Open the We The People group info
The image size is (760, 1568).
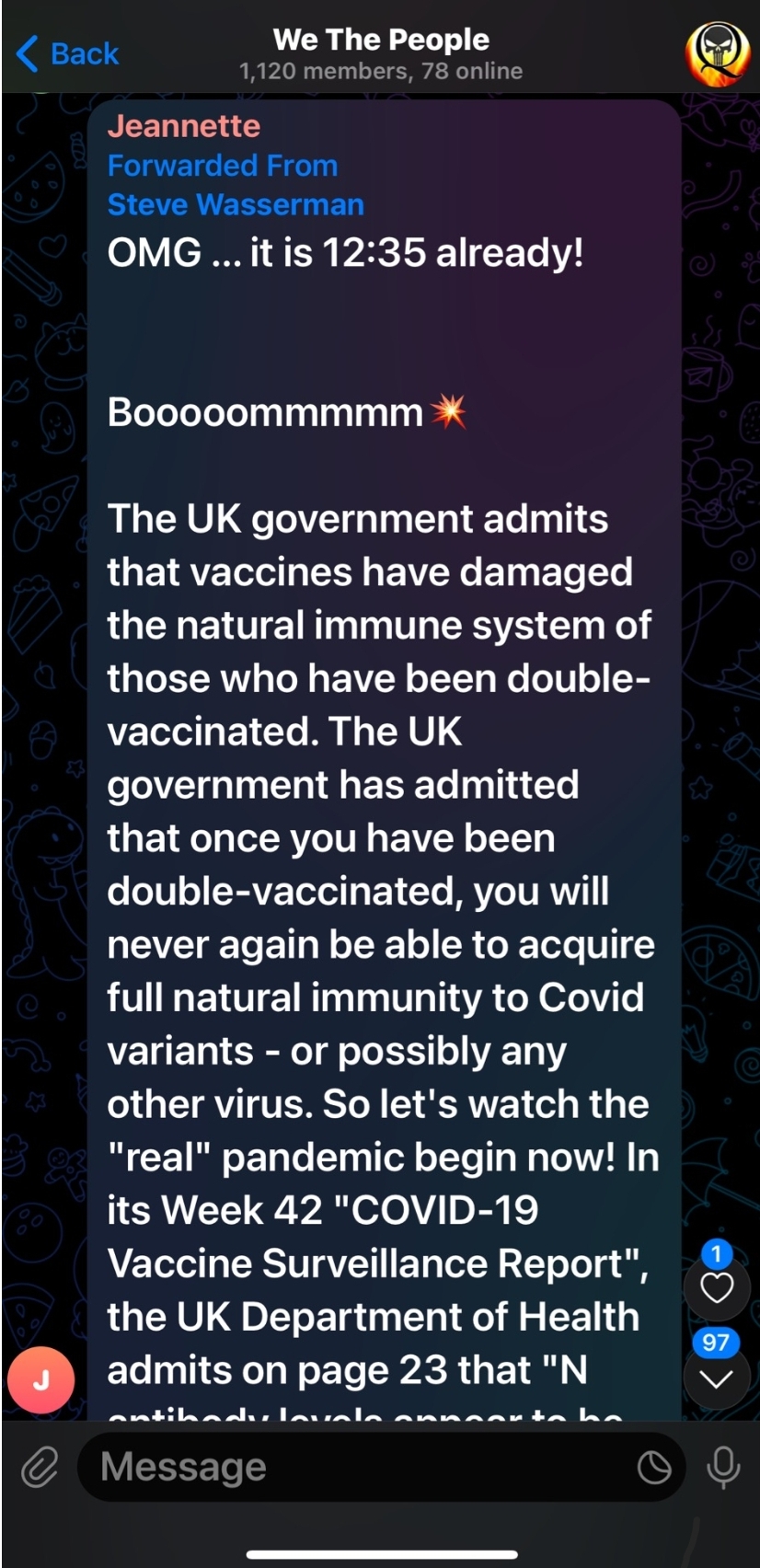coord(381,53)
